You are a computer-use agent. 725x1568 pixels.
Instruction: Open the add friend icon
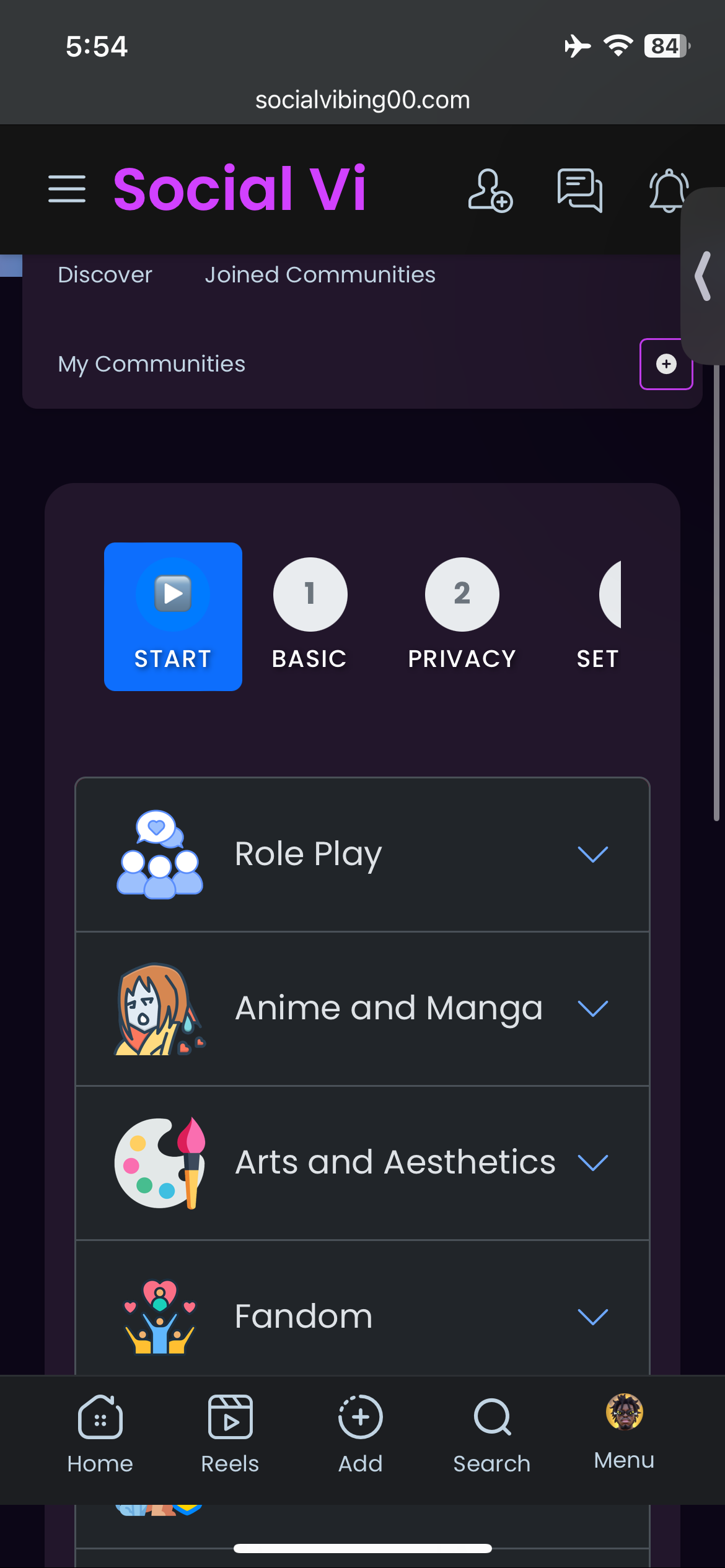(490, 190)
